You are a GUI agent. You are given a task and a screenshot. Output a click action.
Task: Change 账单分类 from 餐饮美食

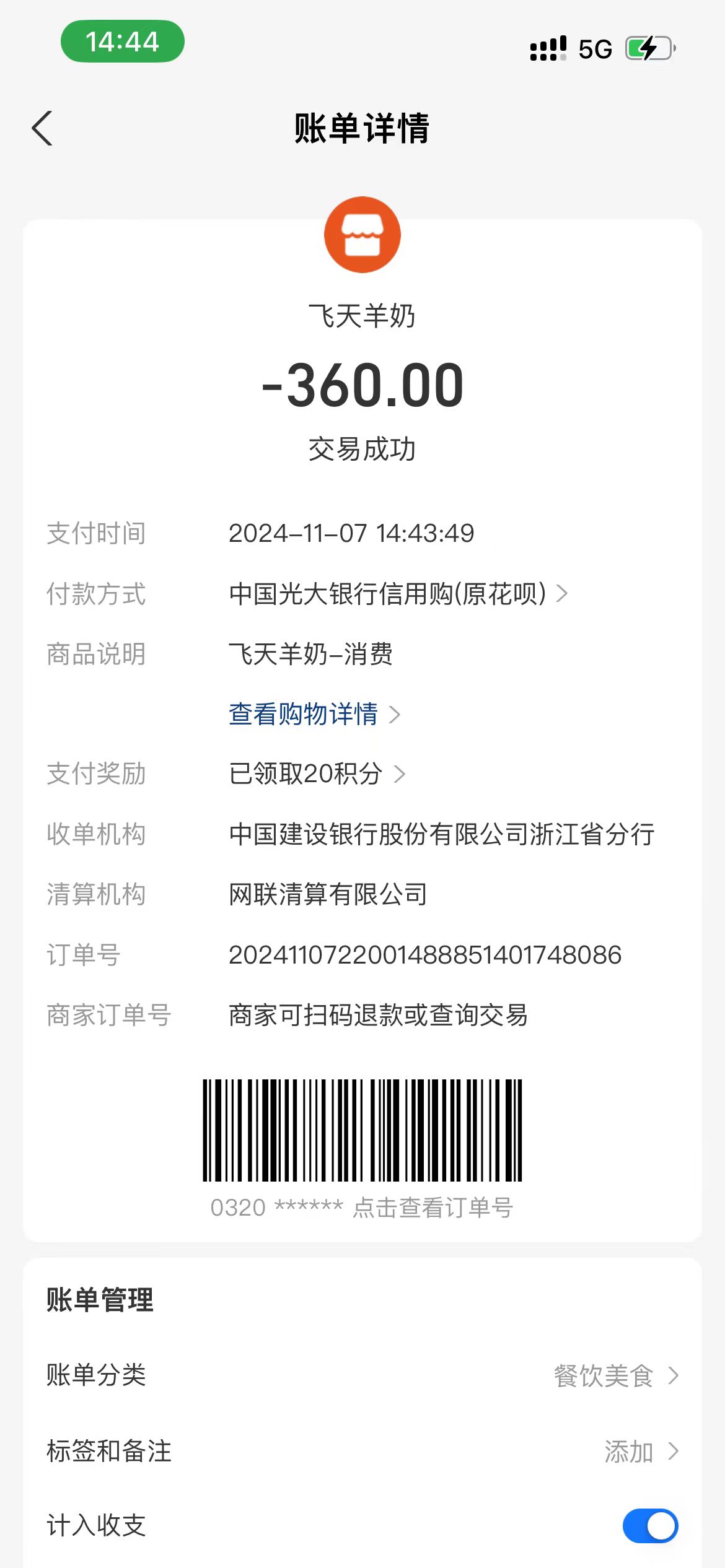615,1375
